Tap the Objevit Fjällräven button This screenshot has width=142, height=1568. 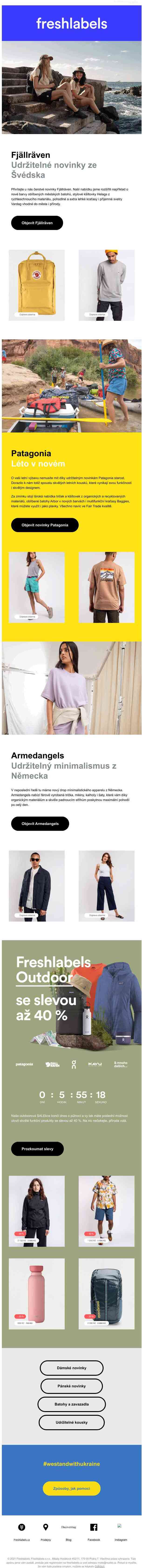click(37, 223)
